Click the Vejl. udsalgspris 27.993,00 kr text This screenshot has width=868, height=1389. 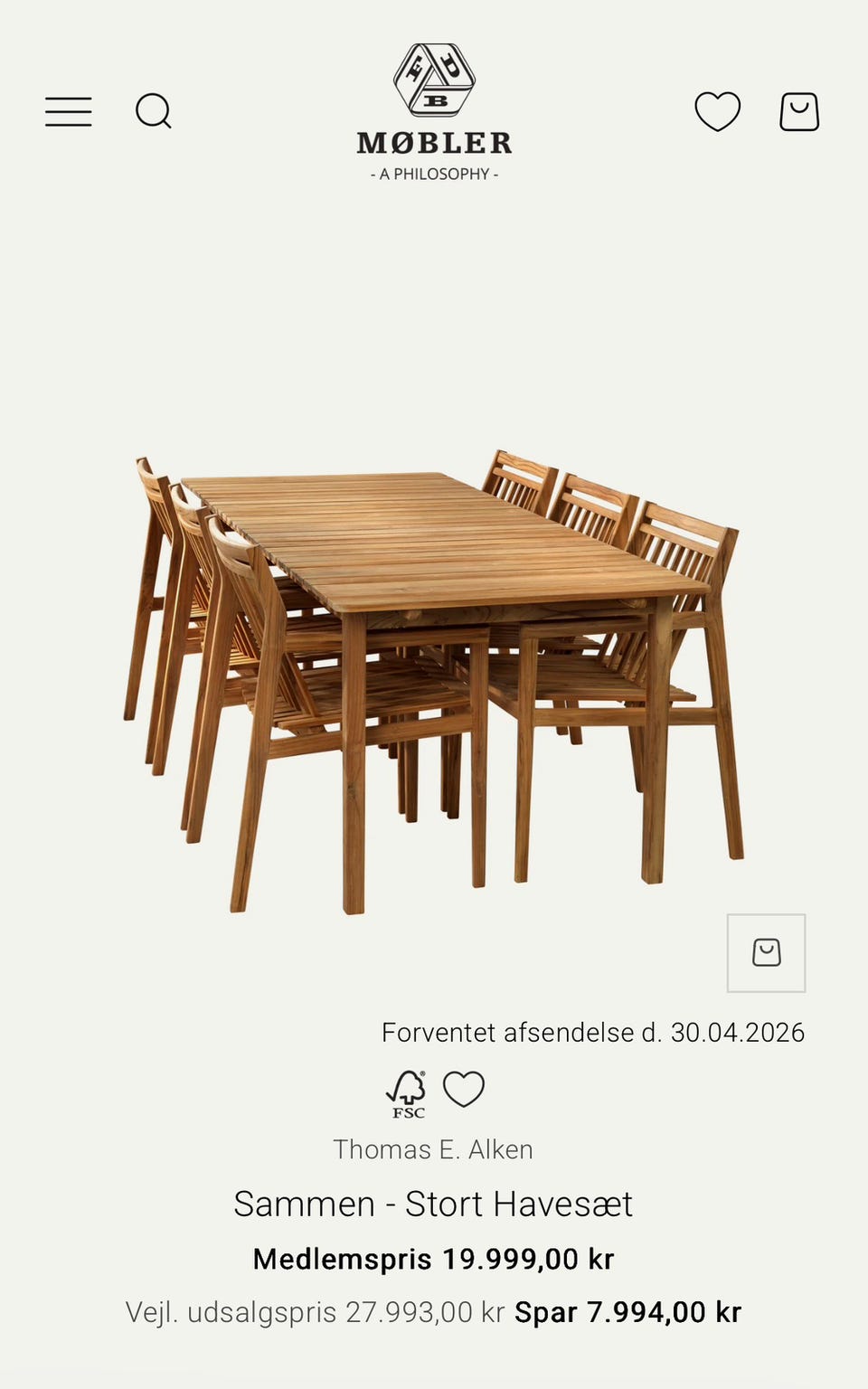(x=315, y=1310)
